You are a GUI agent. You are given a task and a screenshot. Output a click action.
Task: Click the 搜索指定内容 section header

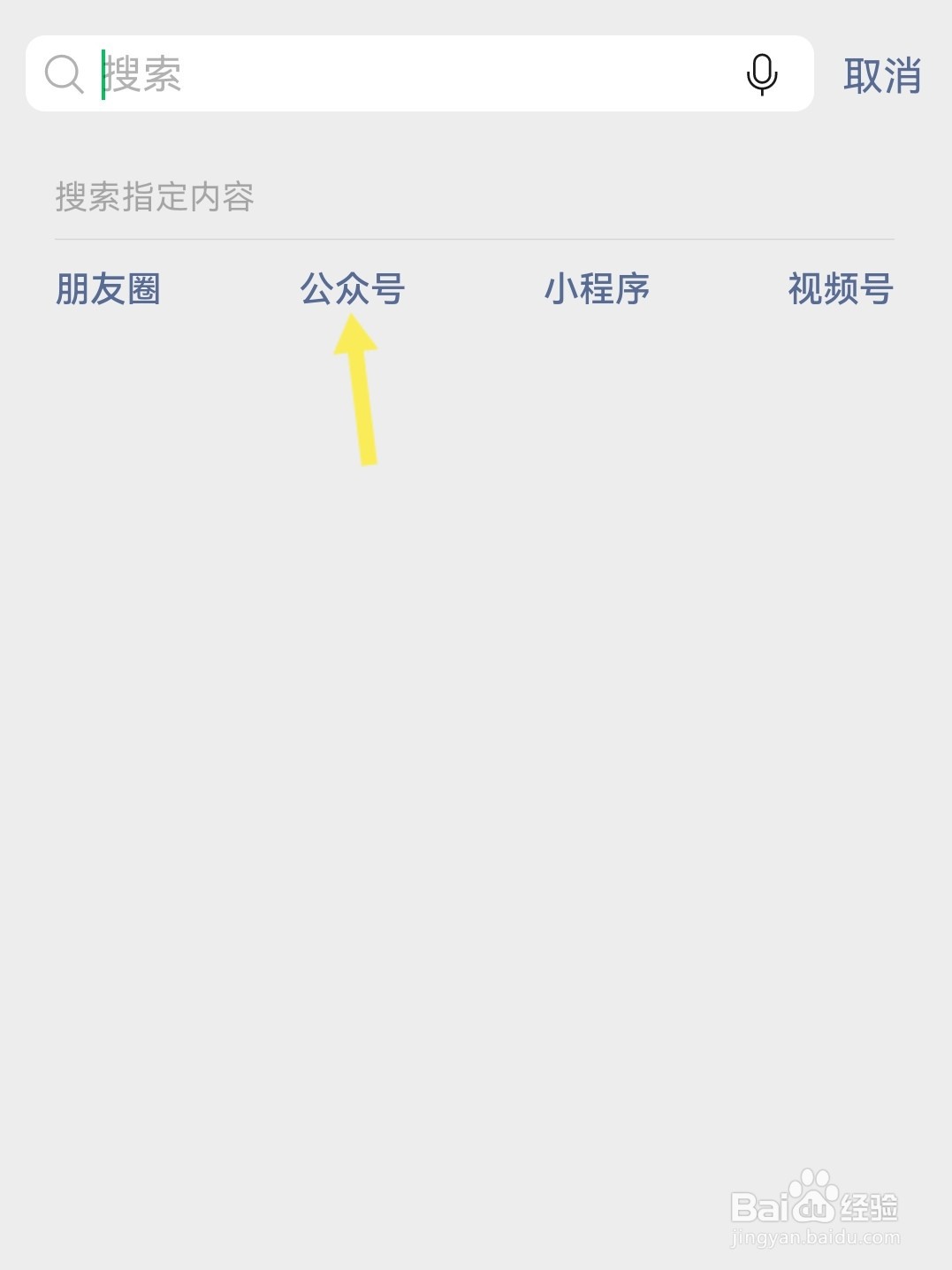[x=155, y=198]
